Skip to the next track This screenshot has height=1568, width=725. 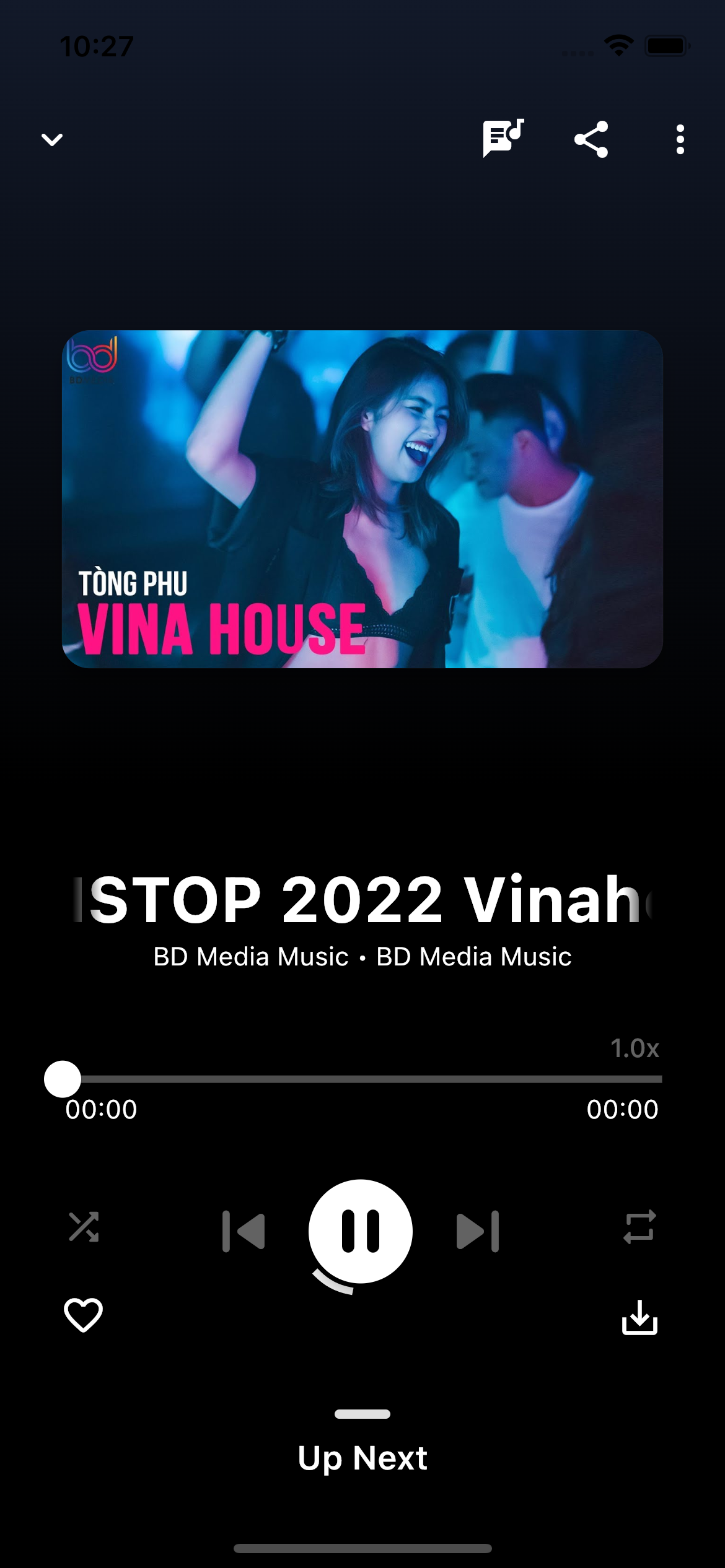tap(477, 1230)
